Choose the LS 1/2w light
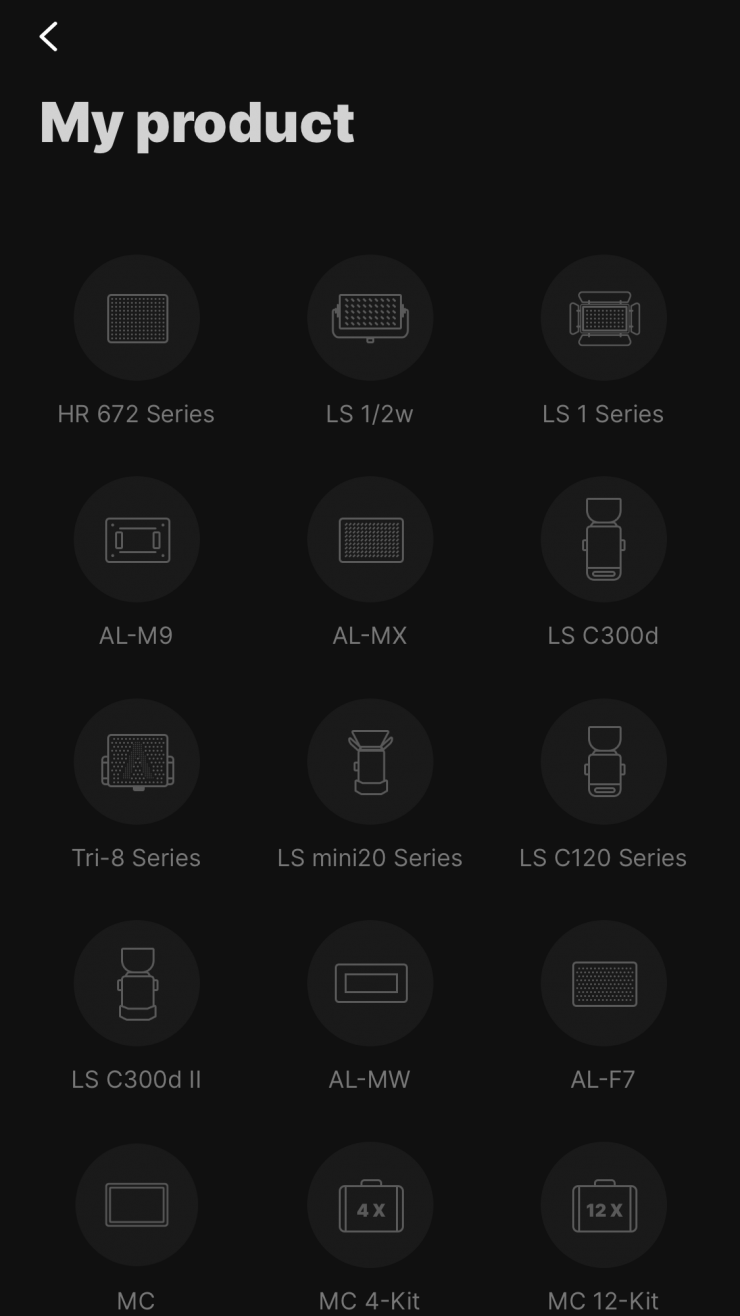Image resolution: width=740 pixels, height=1316 pixels. click(370, 318)
